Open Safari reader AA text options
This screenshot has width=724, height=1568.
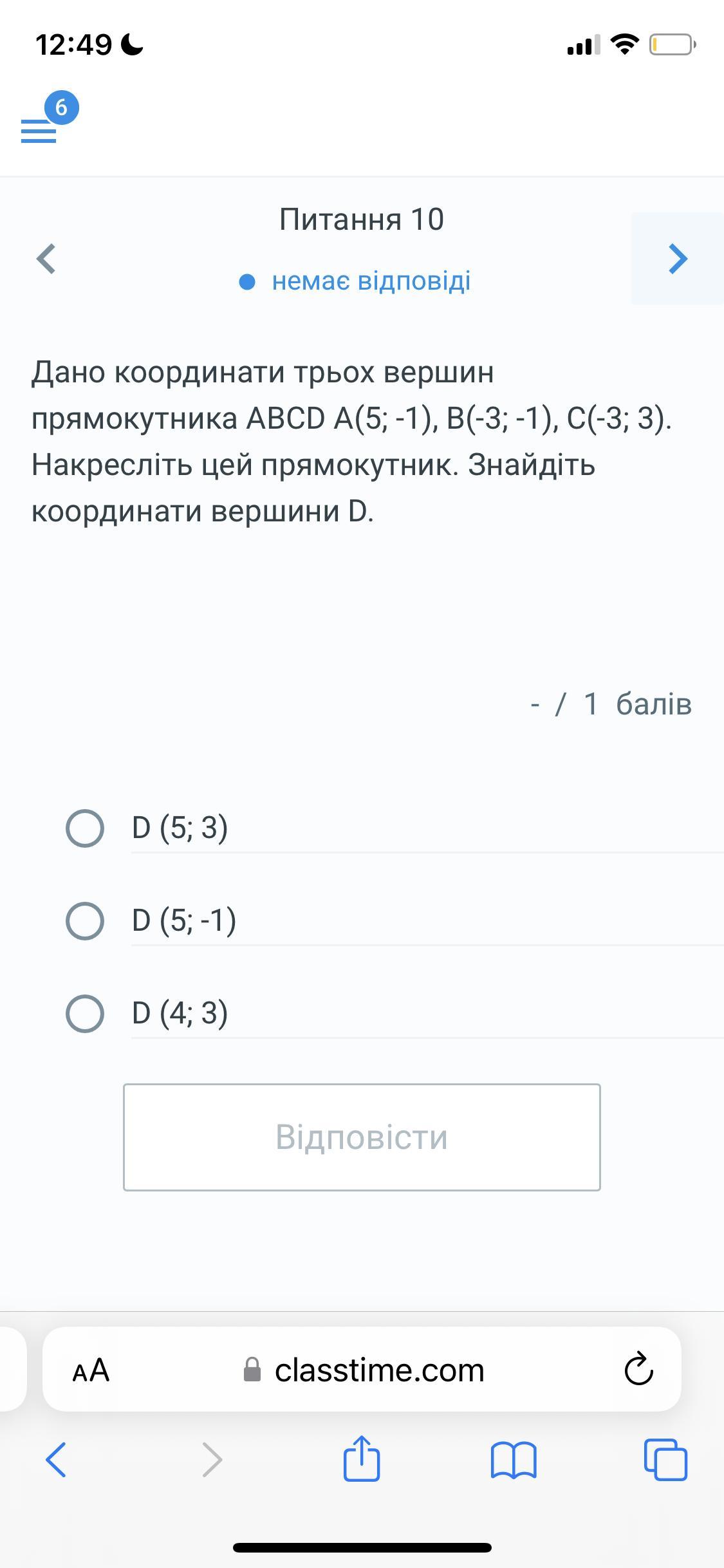[91, 1370]
